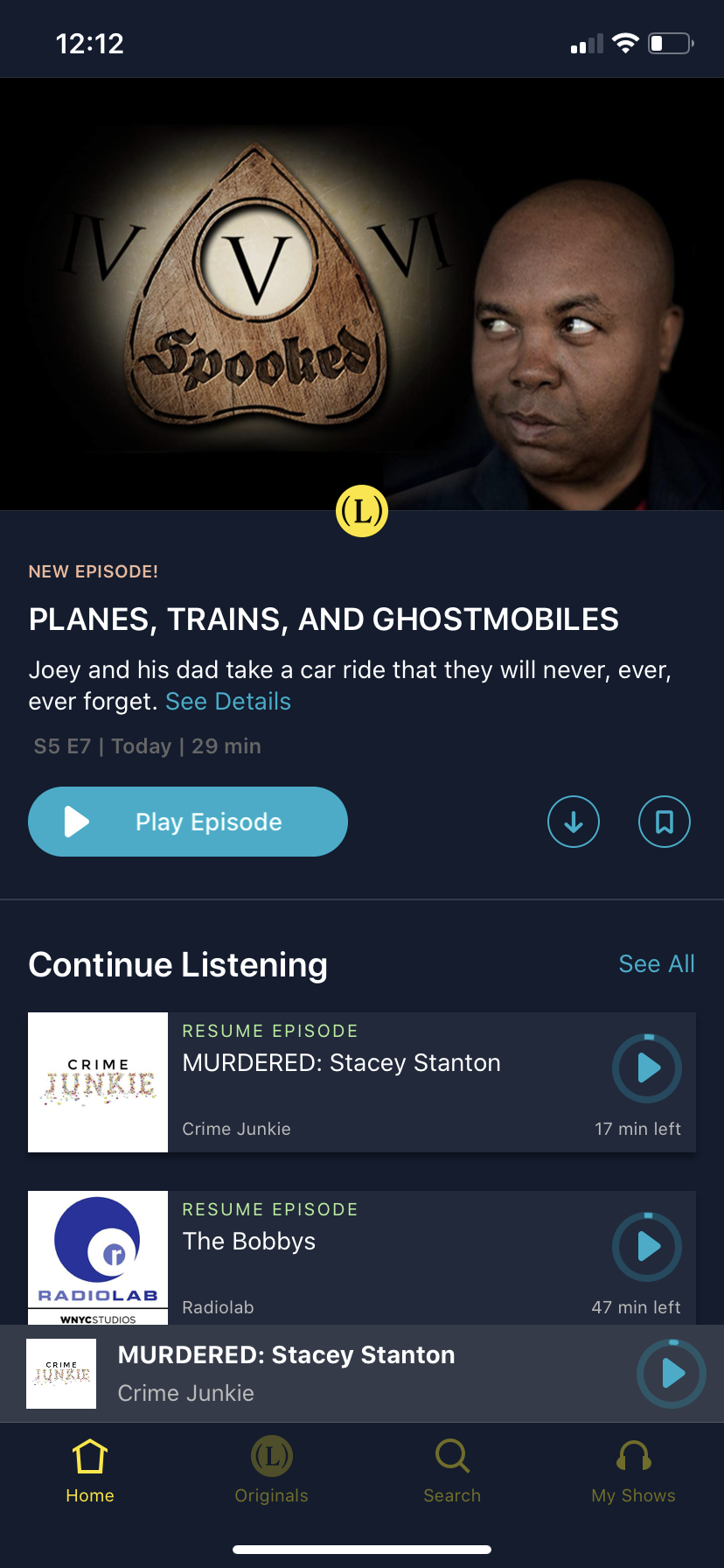Select the Home tab
Viewport: 724px width, 1568px height.
coord(90,1470)
